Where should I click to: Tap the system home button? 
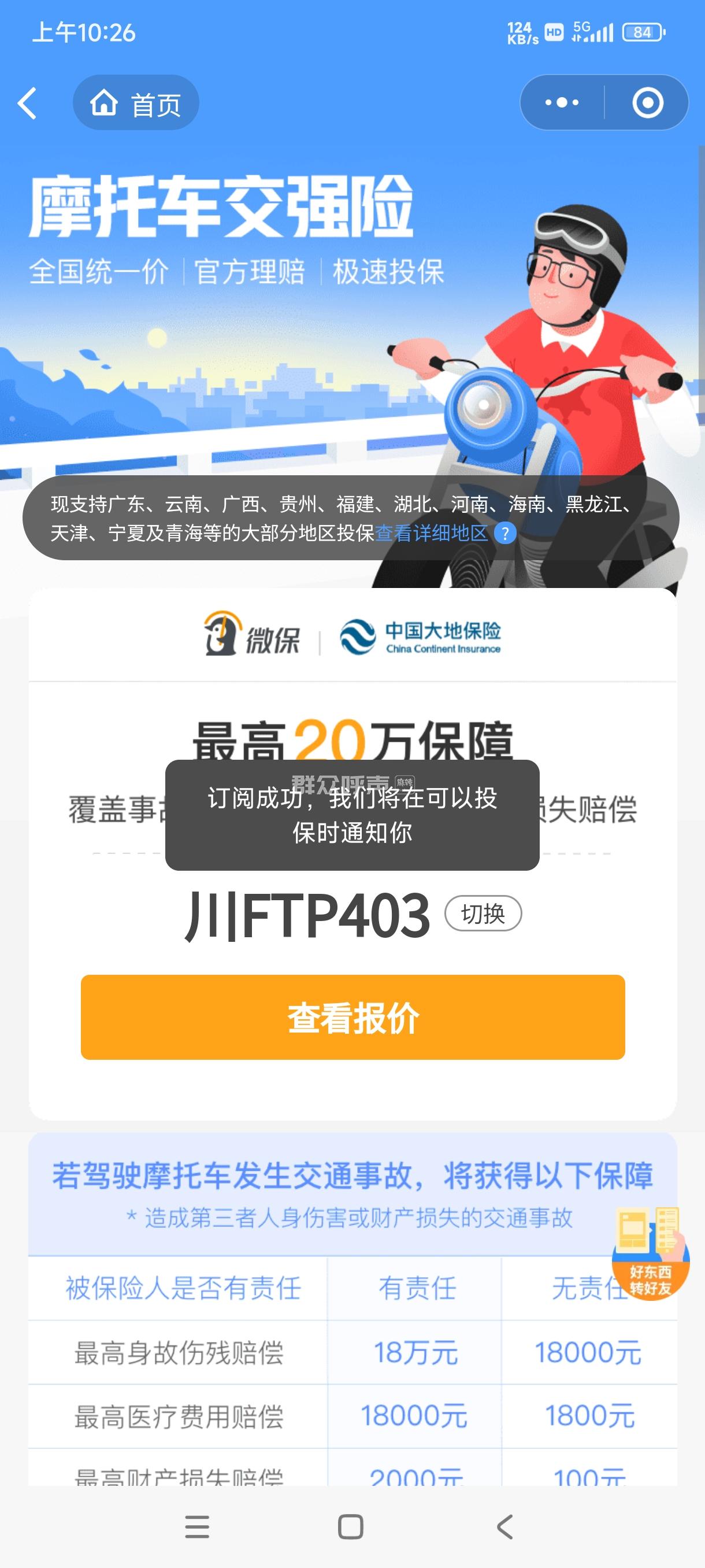click(x=351, y=1526)
